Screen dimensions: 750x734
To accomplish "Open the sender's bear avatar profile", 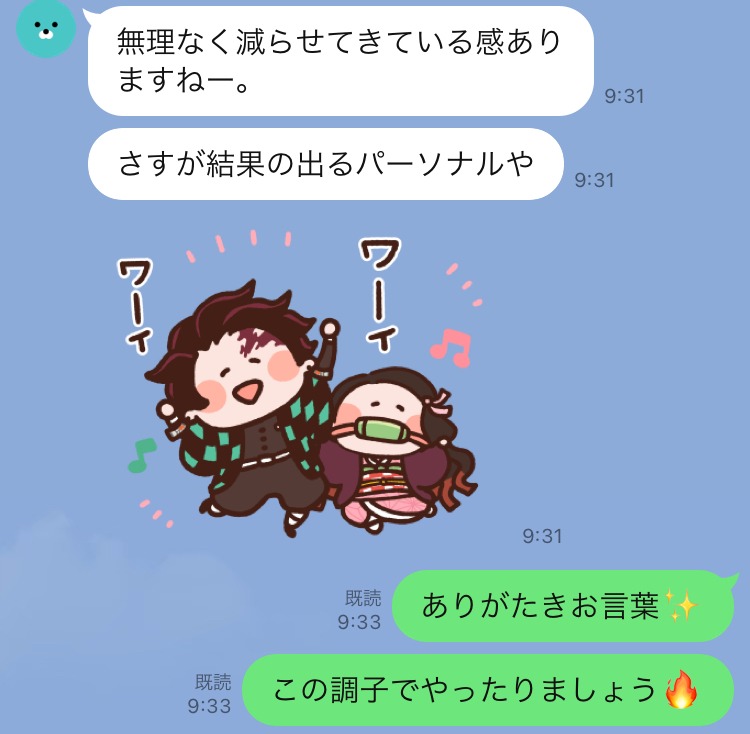I will [44, 30].
